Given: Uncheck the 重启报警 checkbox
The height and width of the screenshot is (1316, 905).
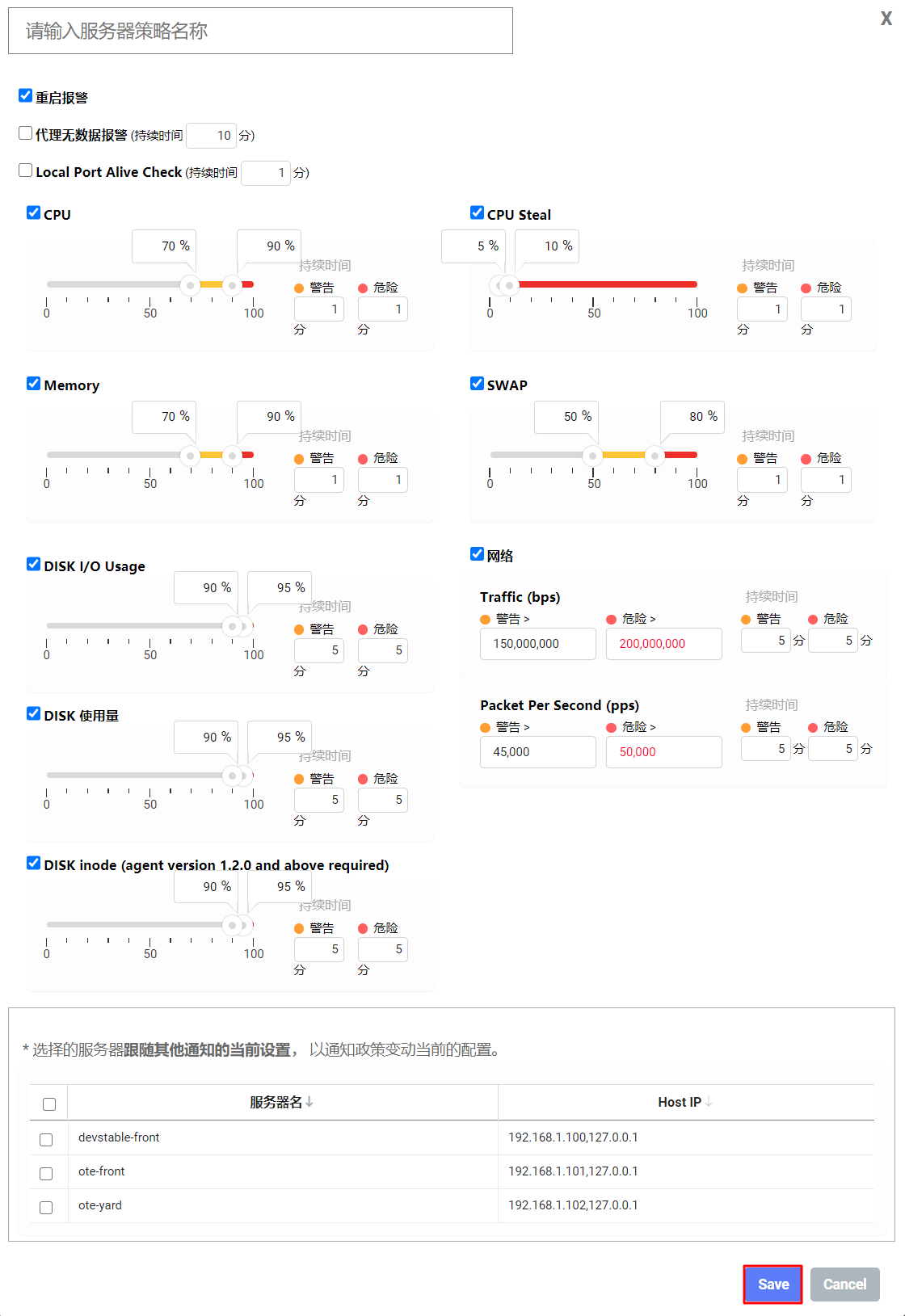Looking at the screenshot, I should pos(26,96).
